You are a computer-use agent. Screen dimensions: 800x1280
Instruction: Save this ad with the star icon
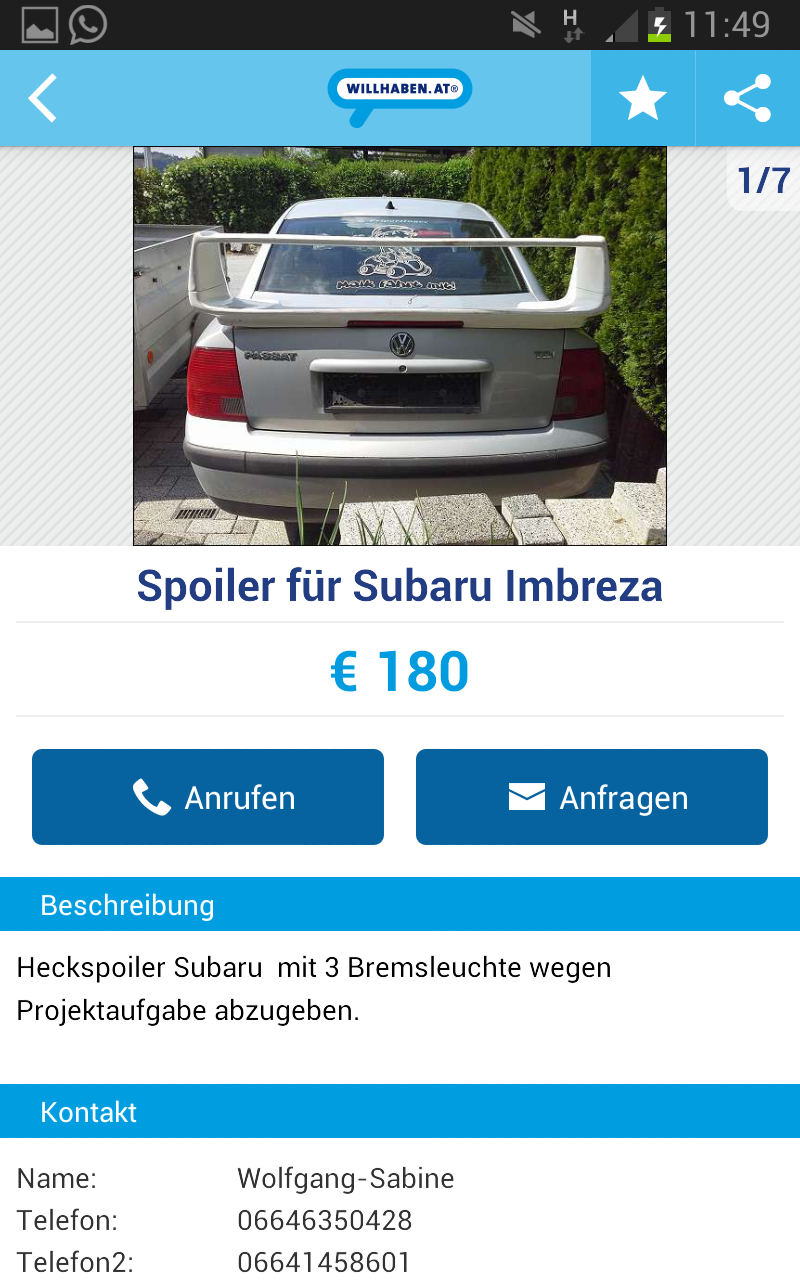[642, 98]
